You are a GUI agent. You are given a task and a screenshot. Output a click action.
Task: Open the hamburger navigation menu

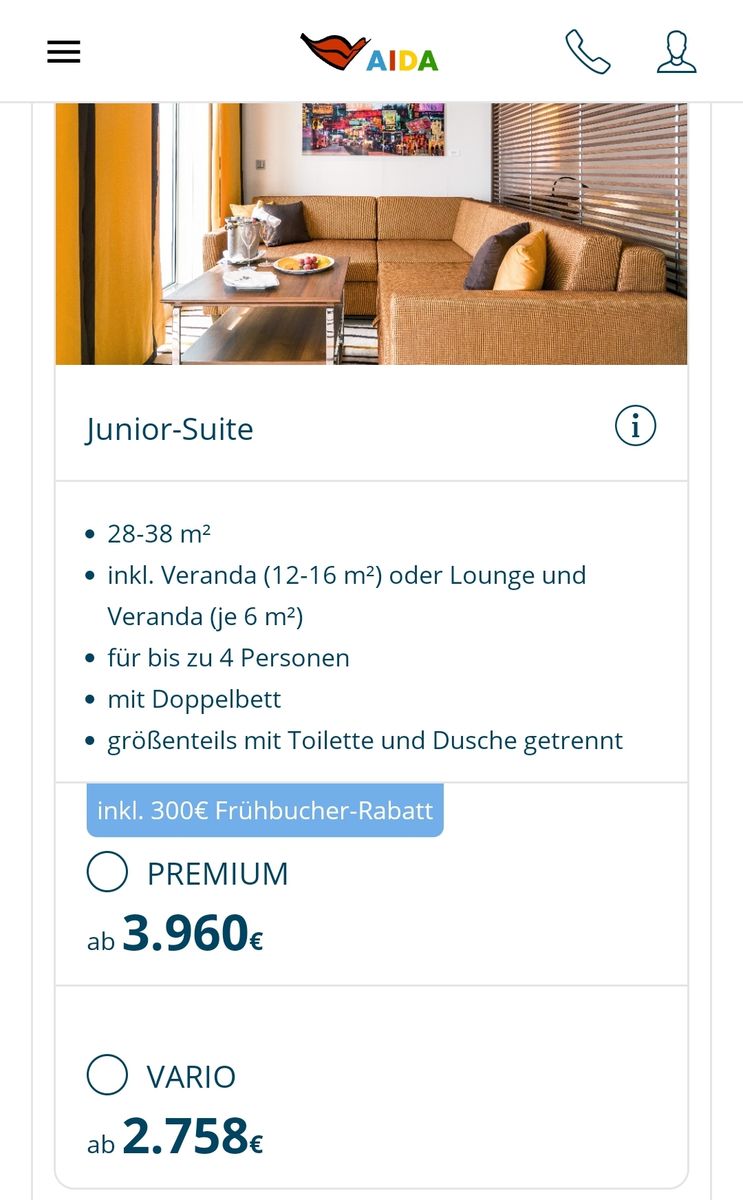(63, 52)
